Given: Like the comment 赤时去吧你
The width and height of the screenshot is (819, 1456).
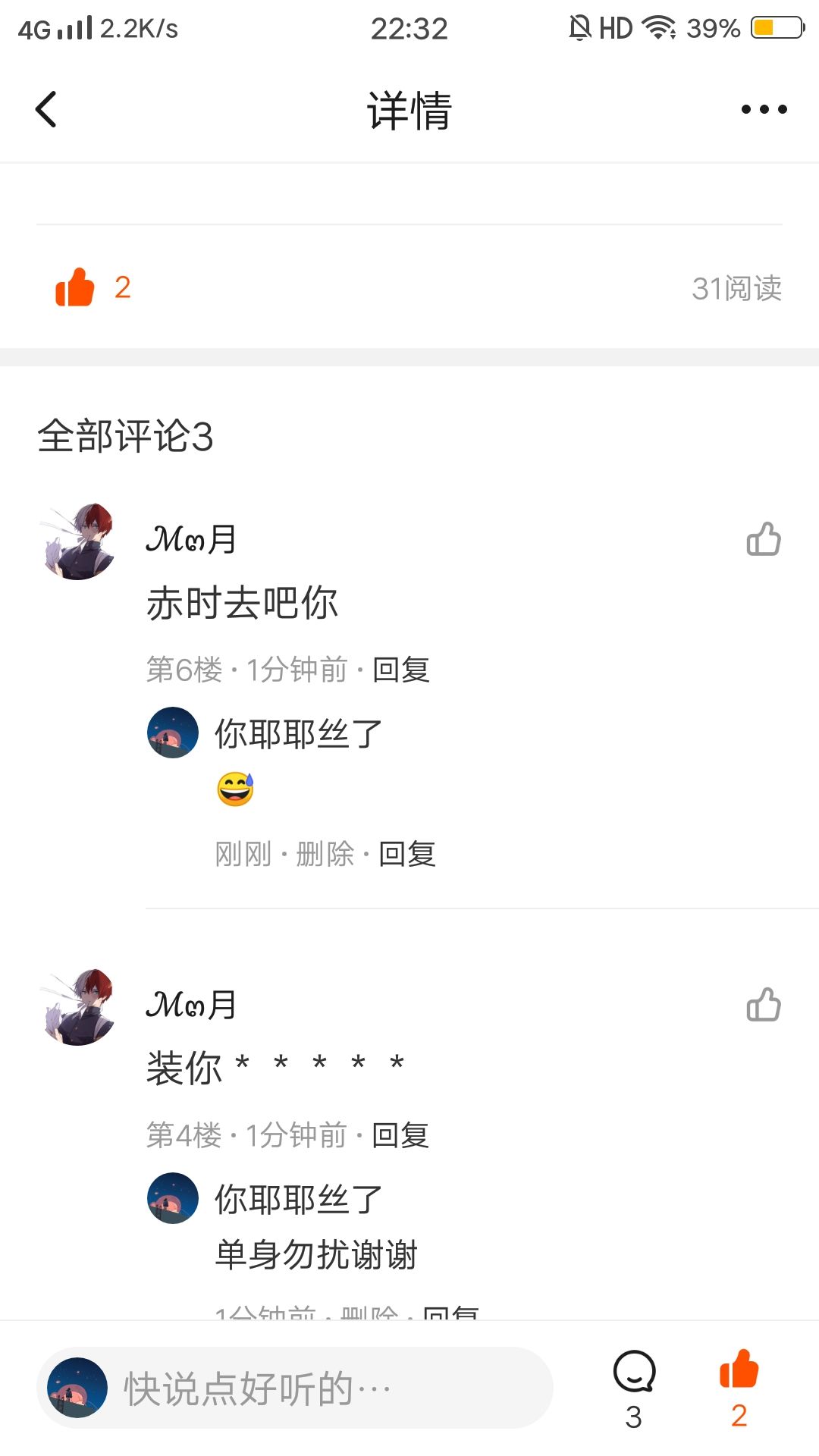Looking at the screenshot, I should pyautogui.click(x=764, y=539).
